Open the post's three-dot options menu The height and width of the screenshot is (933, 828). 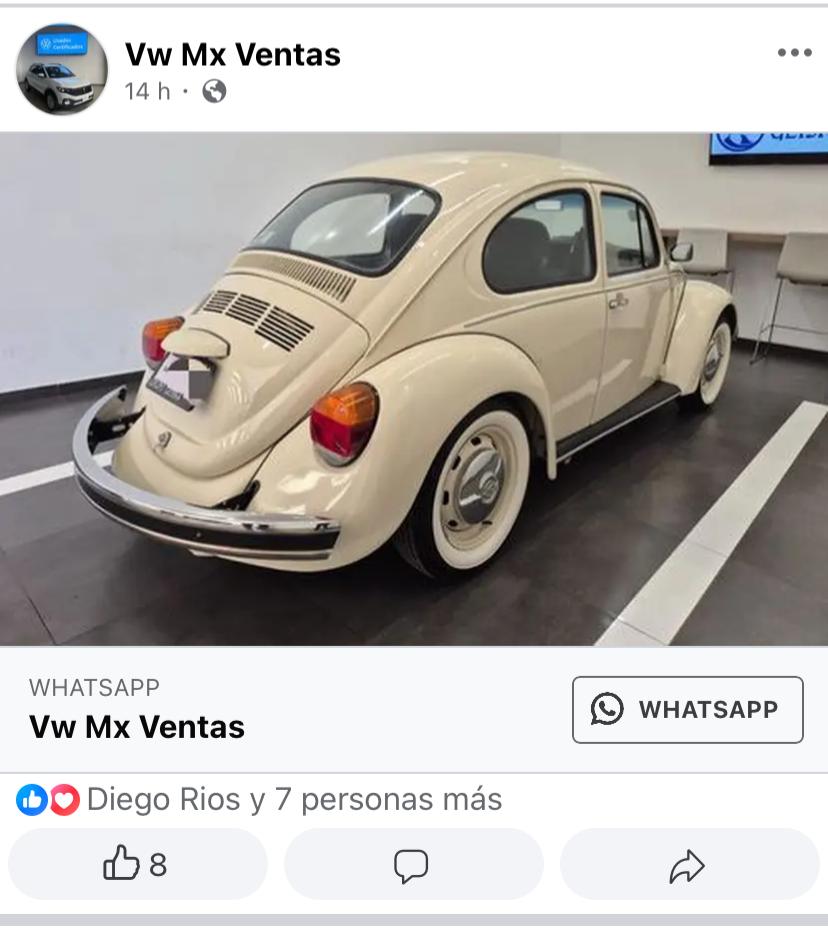click(x=794, y=53)
